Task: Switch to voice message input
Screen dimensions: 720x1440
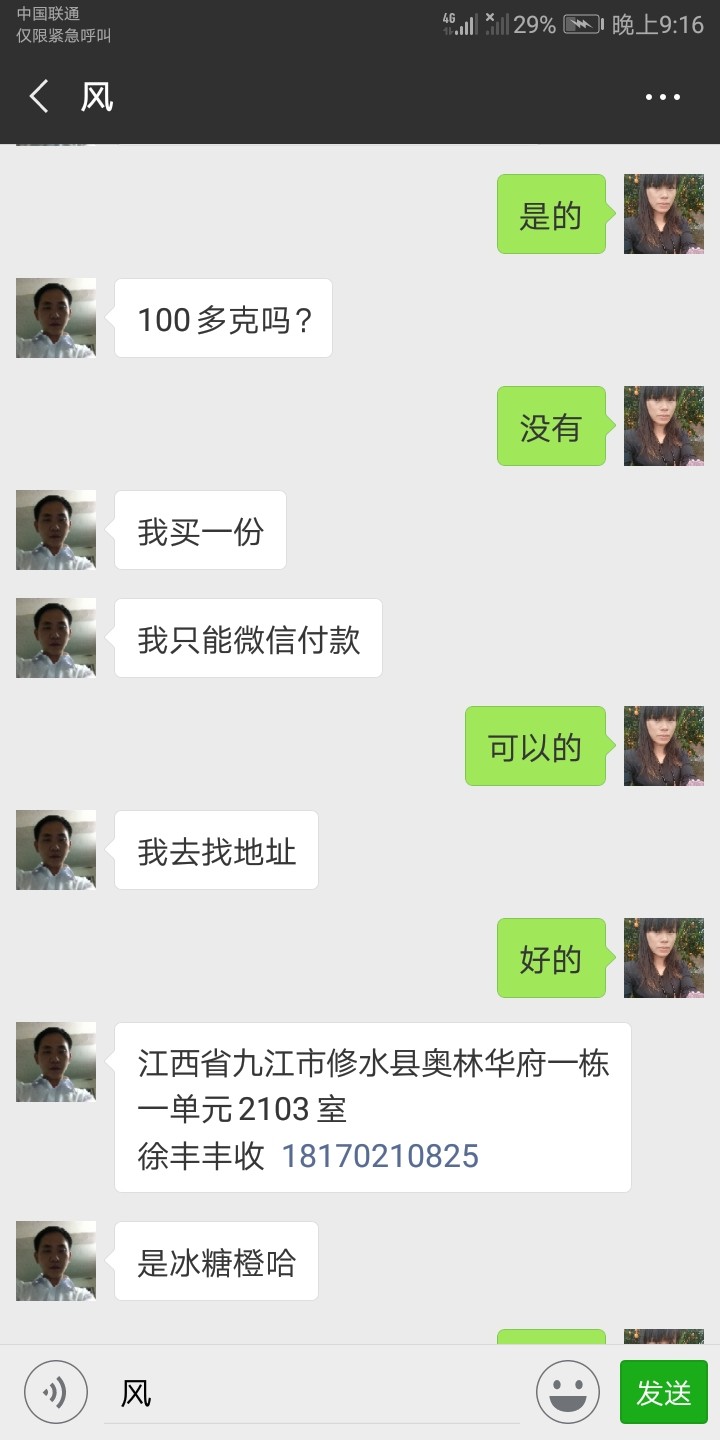Action: pyautogui.click(x=56, y=1392)
